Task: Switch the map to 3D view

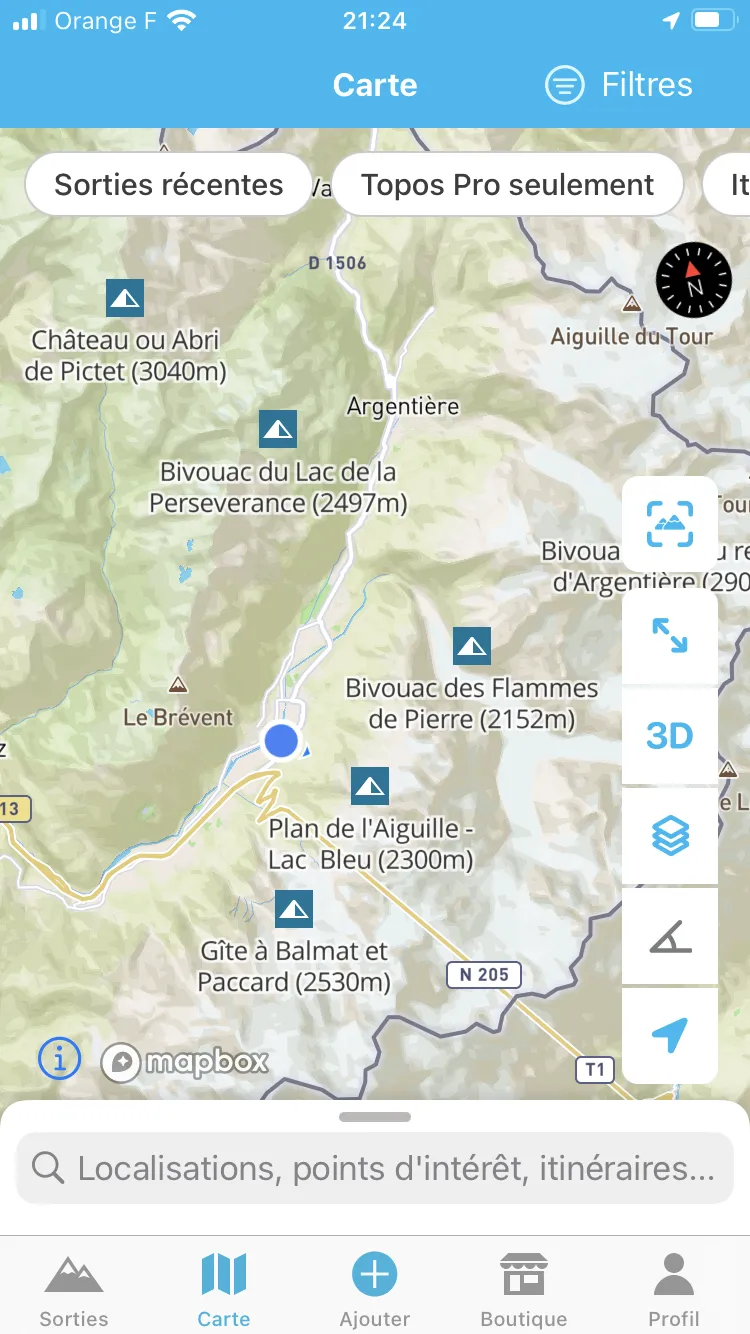Action: pyautogui.click(x=669, y=736)
